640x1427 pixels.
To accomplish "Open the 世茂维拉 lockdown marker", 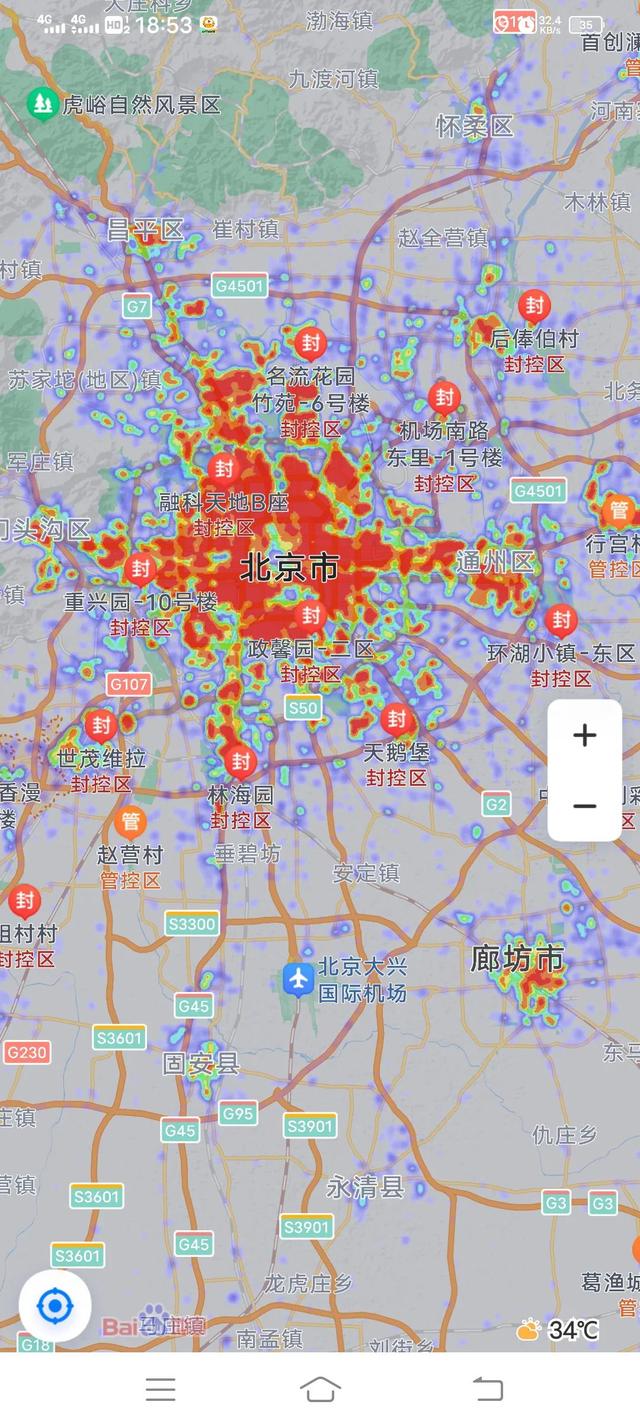I will point(100,725).
